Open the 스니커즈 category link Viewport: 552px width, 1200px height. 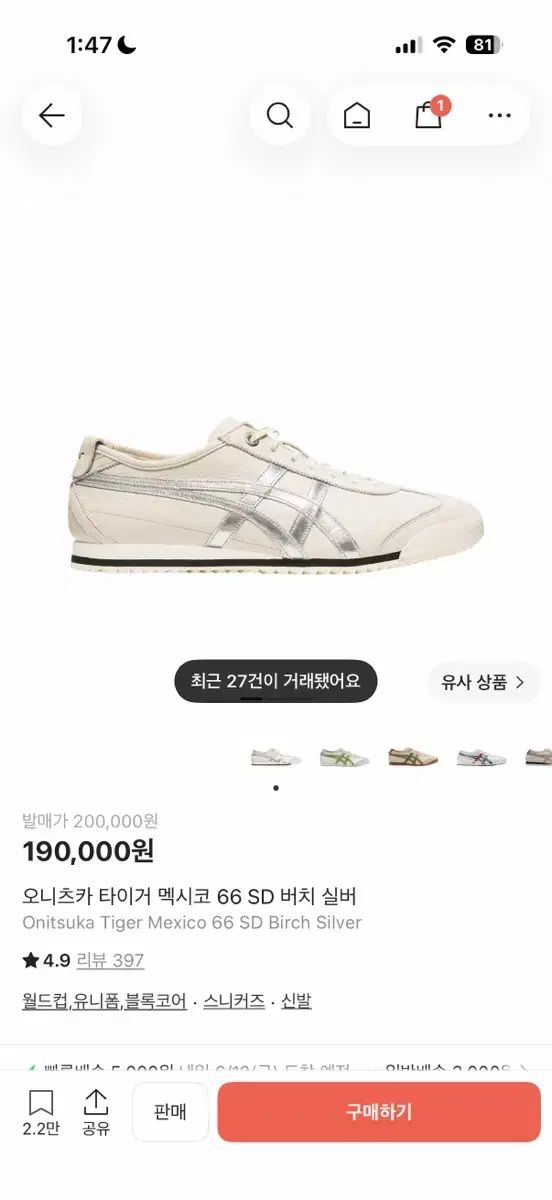point(234,1001)
